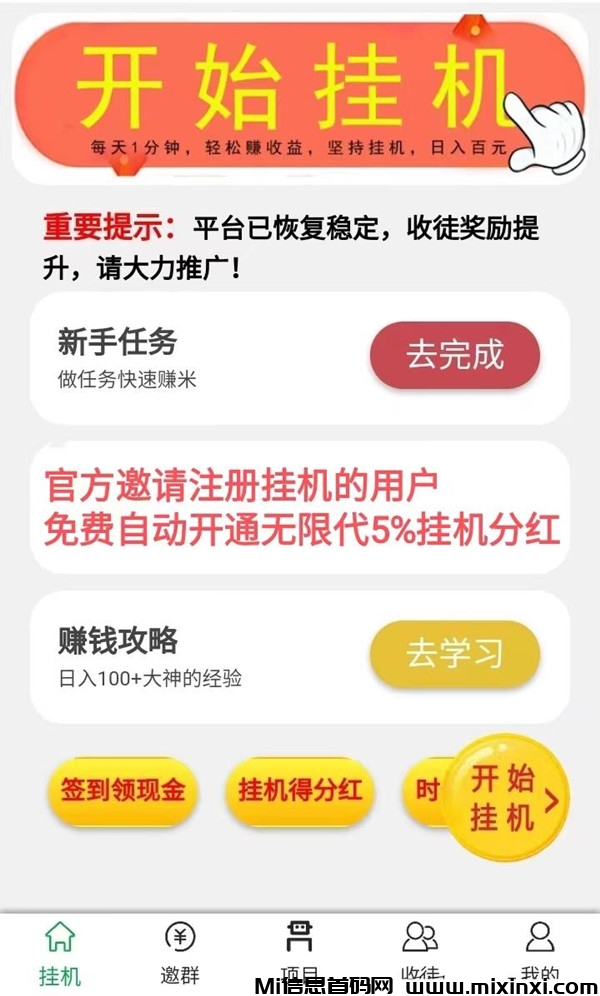Tap the 开始挂机 banner at top
This screenshot has width=600, height=996.
pyautogui.click(x=300, y=95)
